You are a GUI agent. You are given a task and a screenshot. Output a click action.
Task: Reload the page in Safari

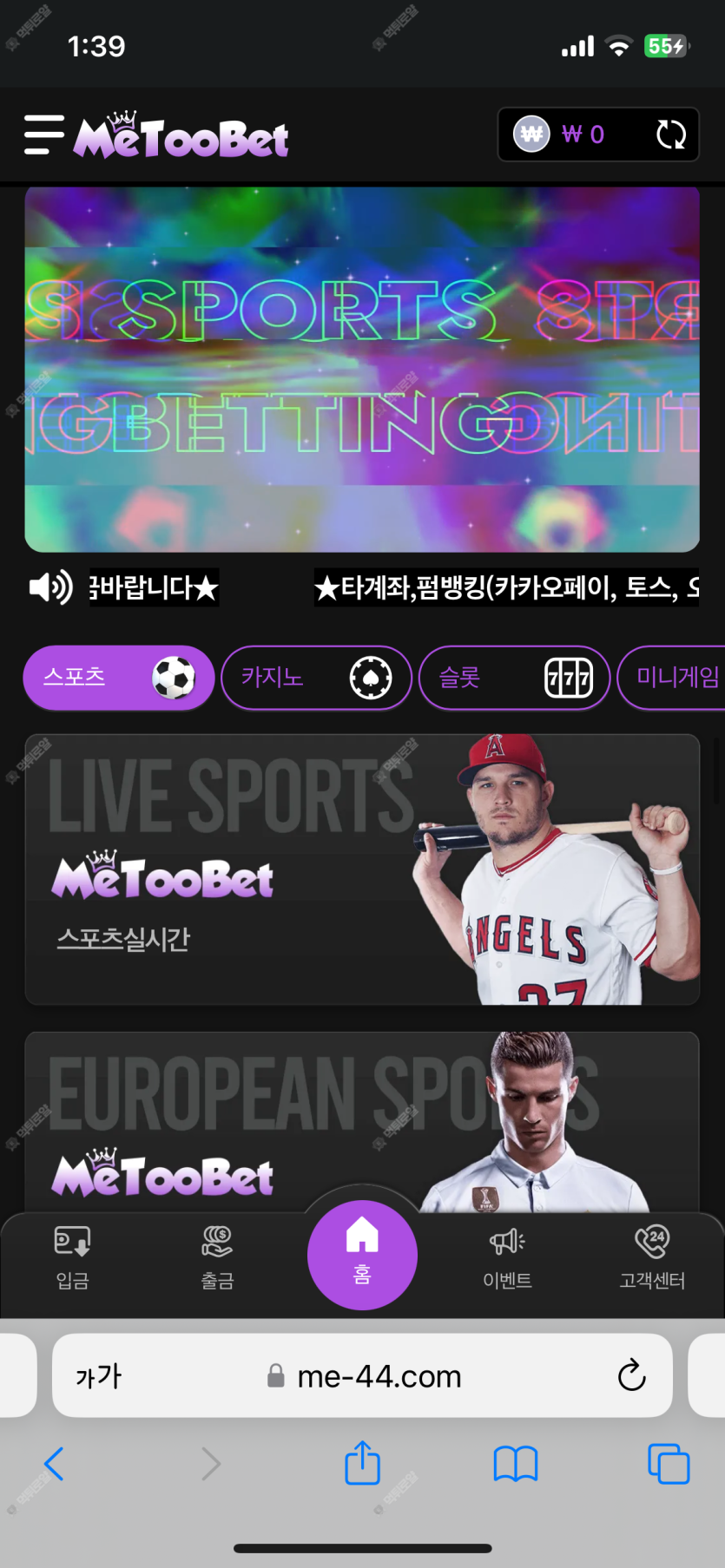pos(631,1375)
